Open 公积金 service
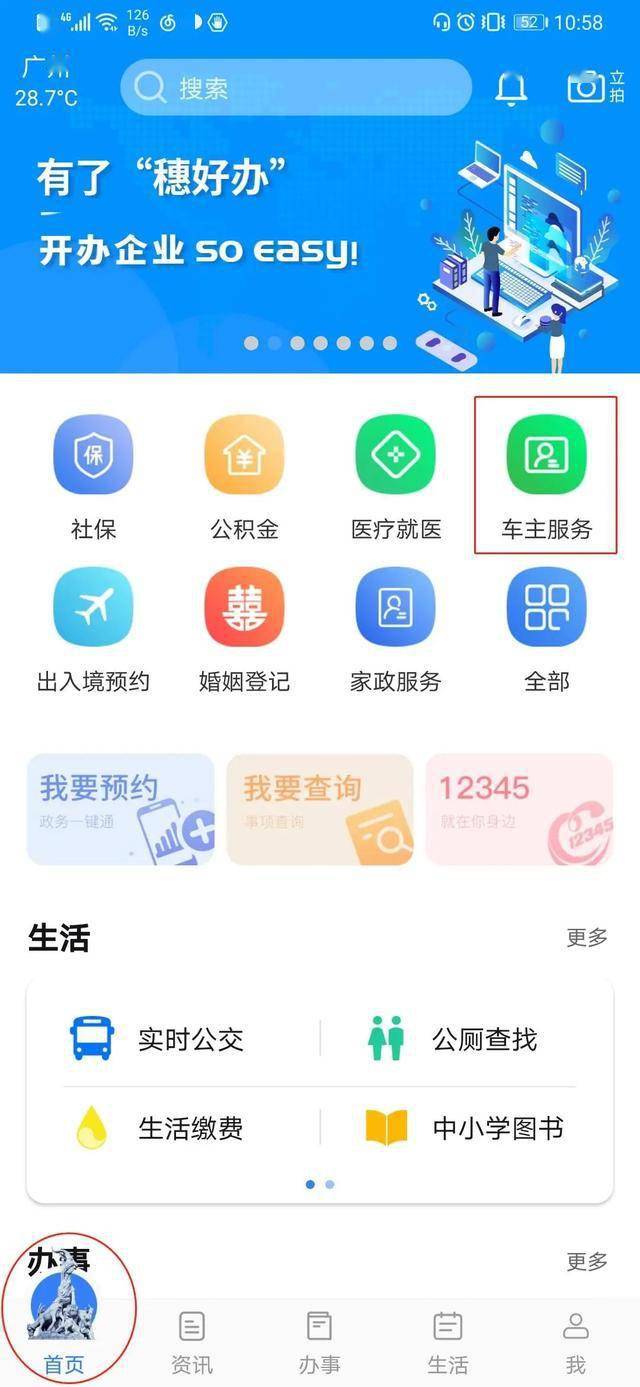 (244, 477)
